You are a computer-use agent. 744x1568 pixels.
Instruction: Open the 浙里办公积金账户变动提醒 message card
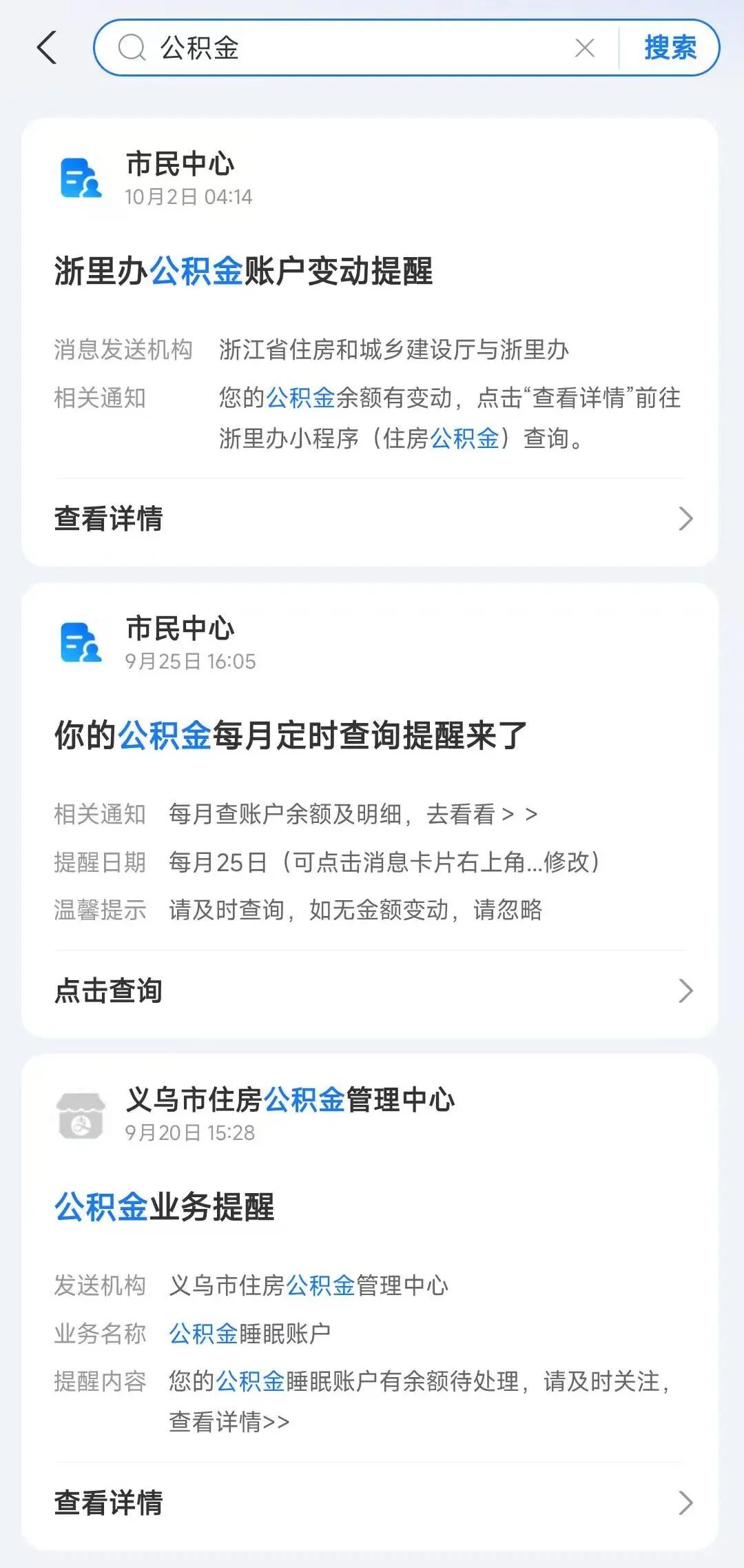point(371,343)
